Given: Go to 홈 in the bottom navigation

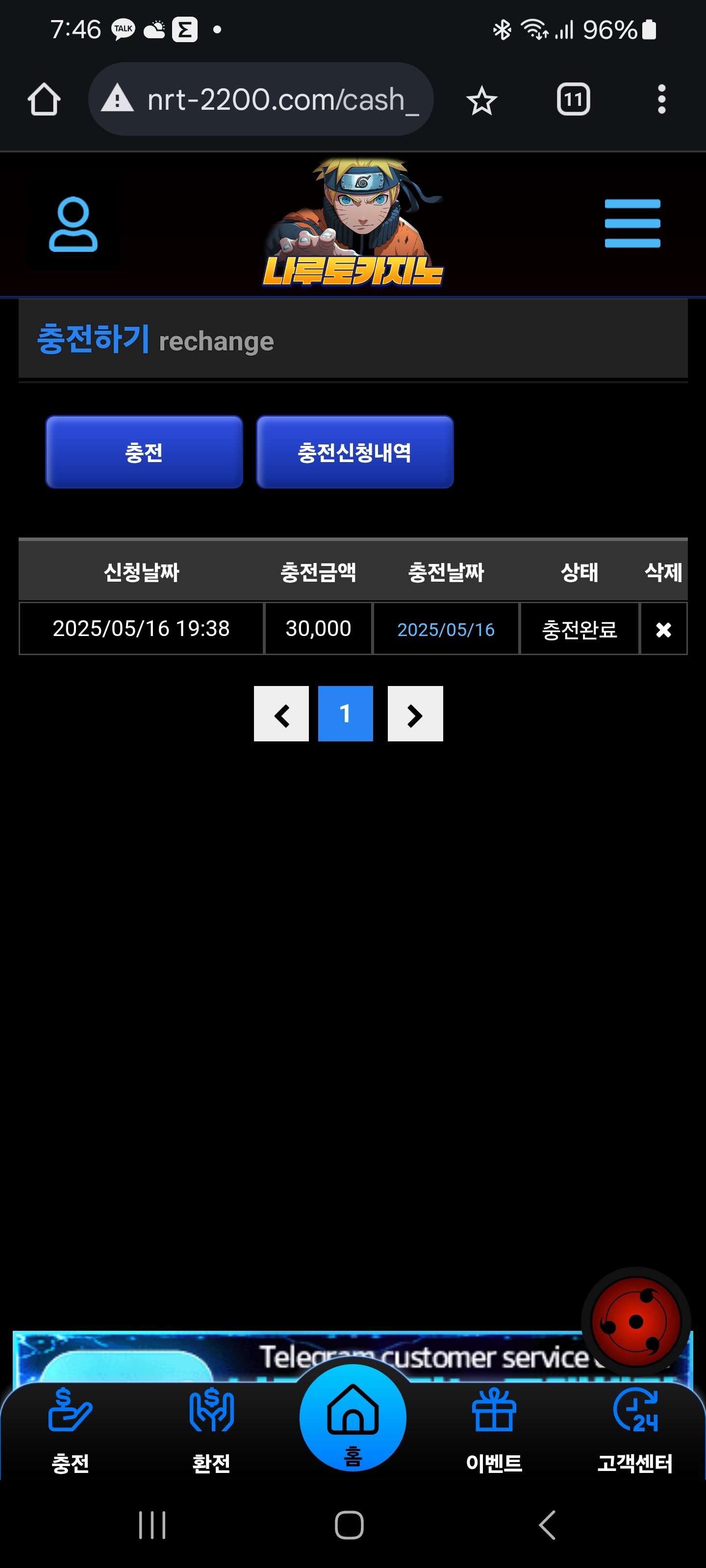Looking at the screenshot, I should tap(353, 1418).
